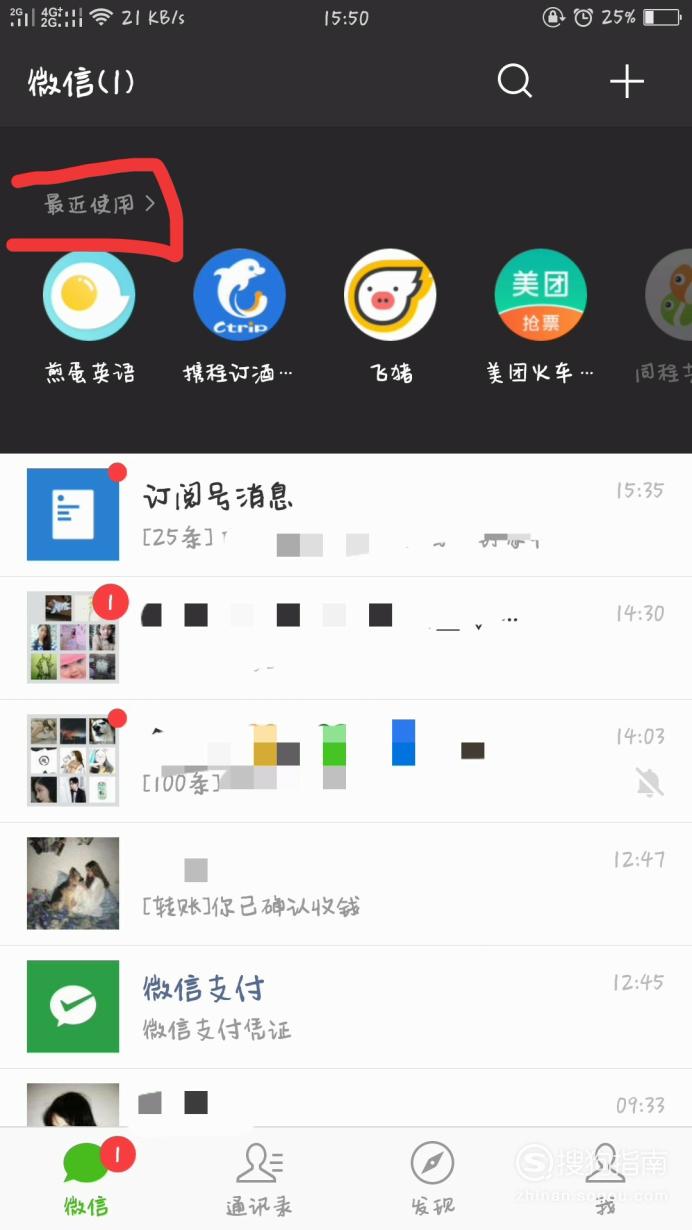The width and height of the screenshot is (692, 1230).
Task: Open the 微信支付 conversation
Action: pos(346,1007)
